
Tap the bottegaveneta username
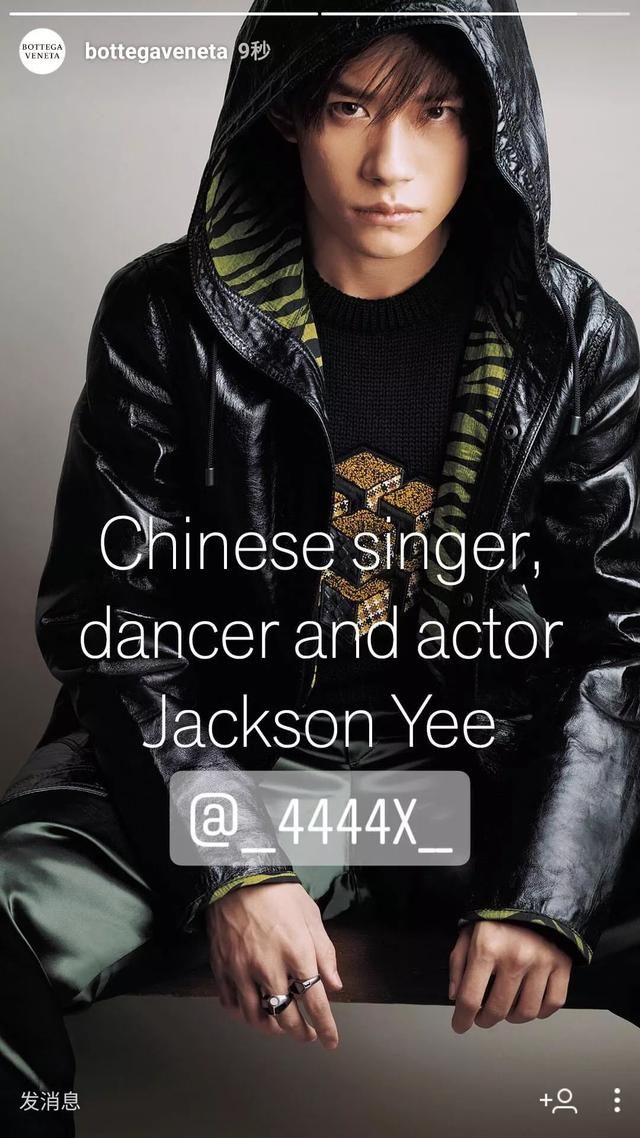(156, 52)
